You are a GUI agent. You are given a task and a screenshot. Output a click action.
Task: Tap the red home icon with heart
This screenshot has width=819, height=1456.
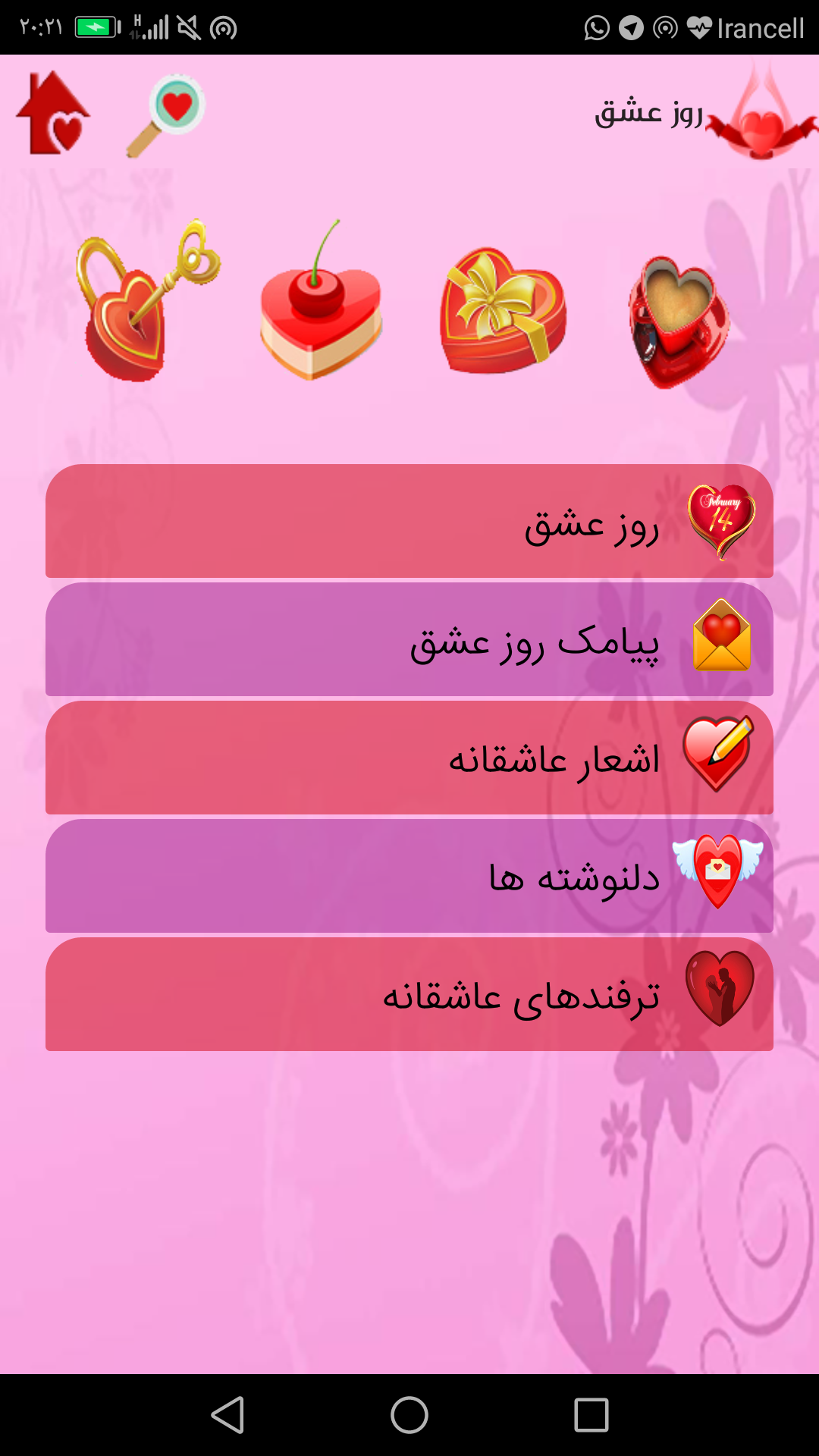53,112
